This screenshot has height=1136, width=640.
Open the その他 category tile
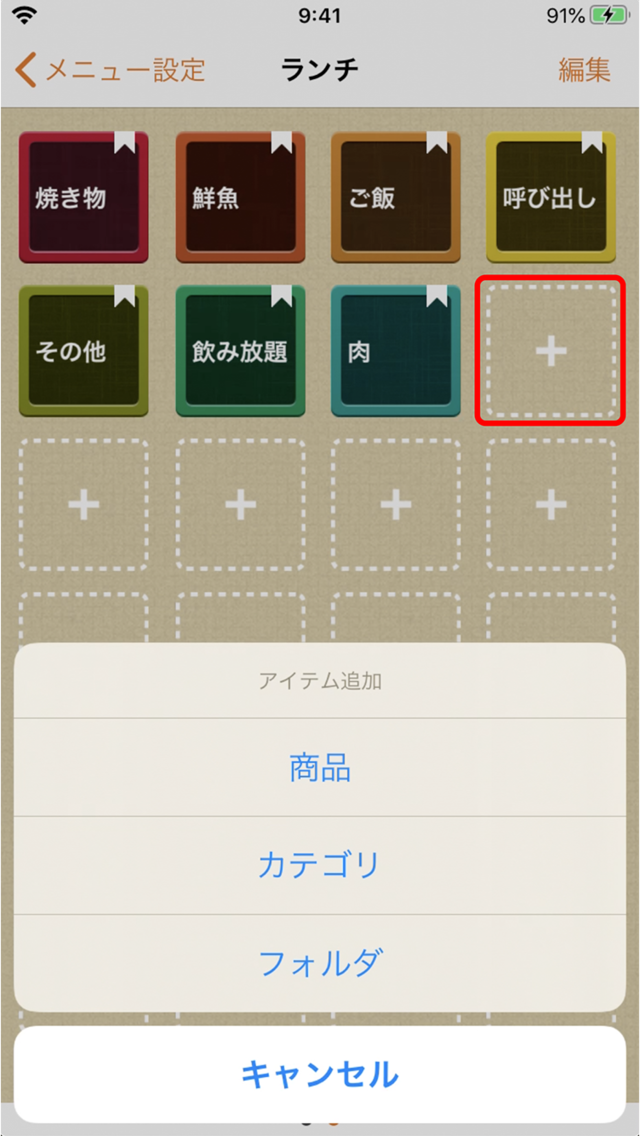click(x=83, y=351)
